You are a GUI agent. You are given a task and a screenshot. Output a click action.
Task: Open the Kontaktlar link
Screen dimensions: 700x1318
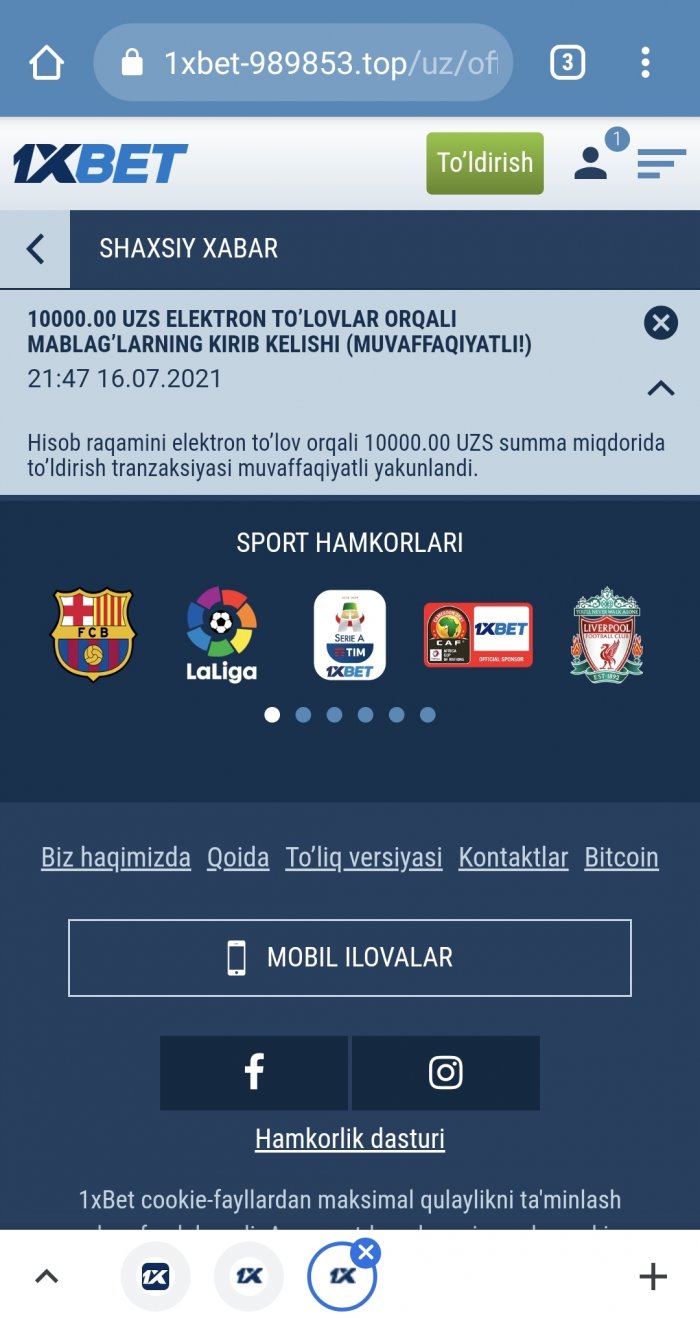tap(513, 857)
